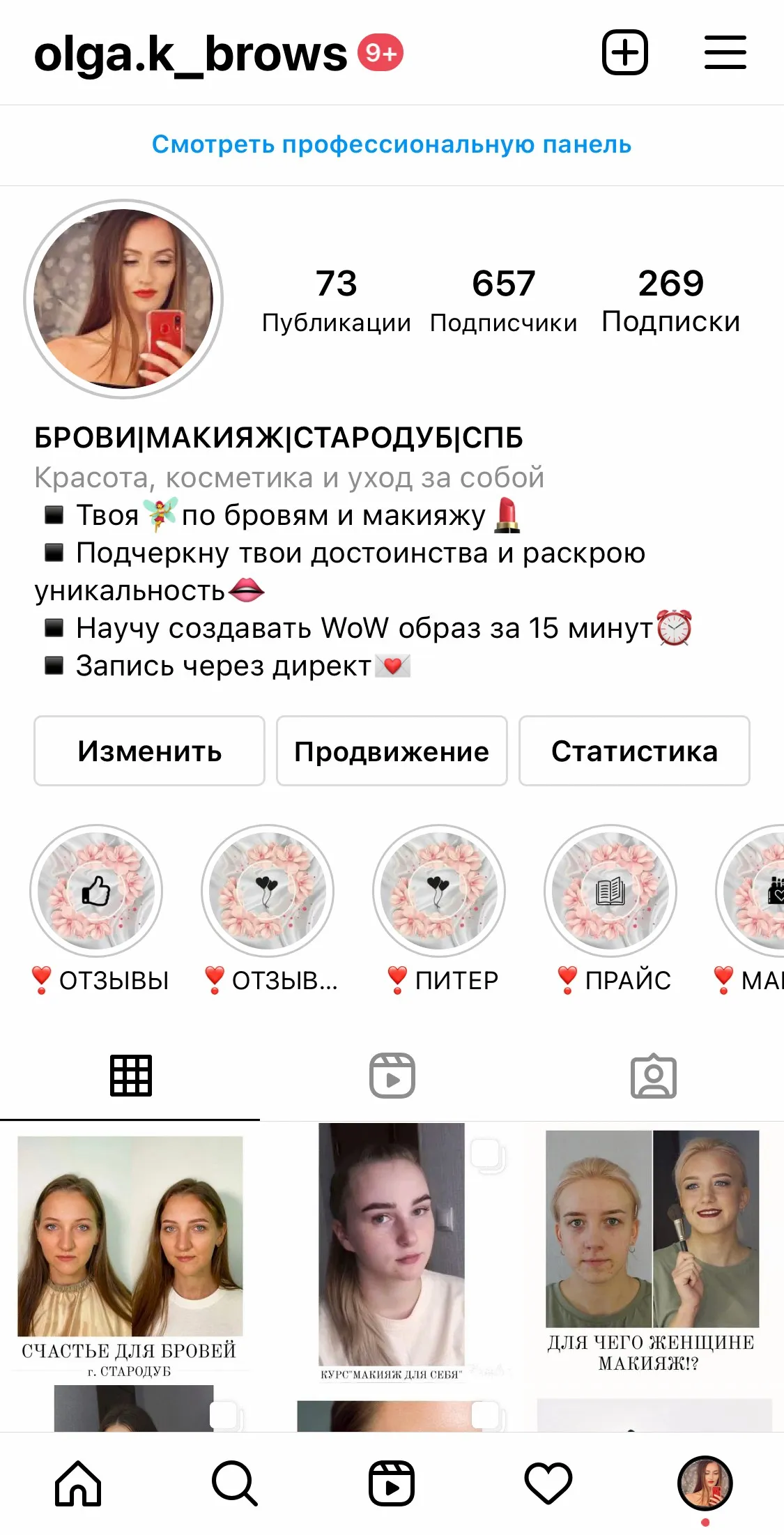View Статистика insights
784x1535 pixels.
634,751
